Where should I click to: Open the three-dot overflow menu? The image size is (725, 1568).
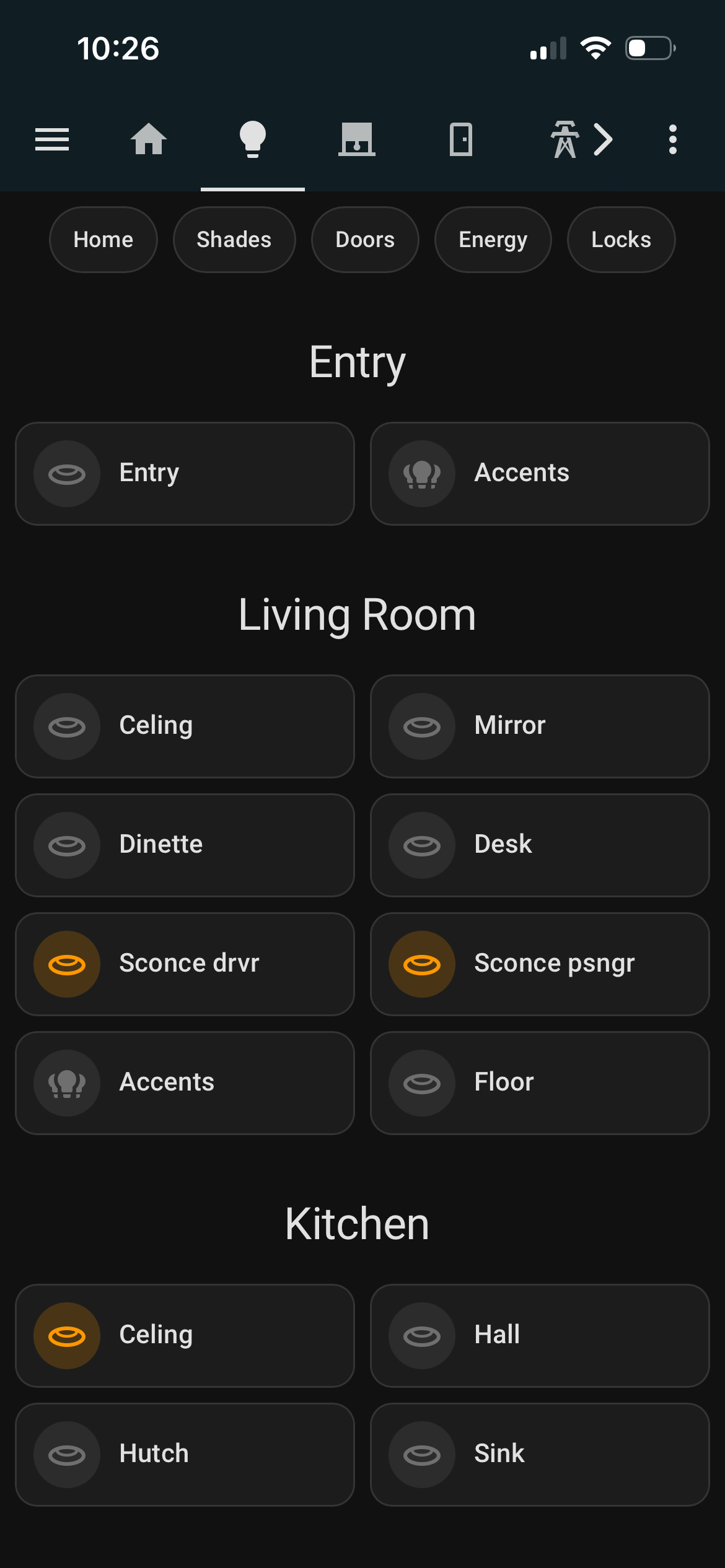672,139
